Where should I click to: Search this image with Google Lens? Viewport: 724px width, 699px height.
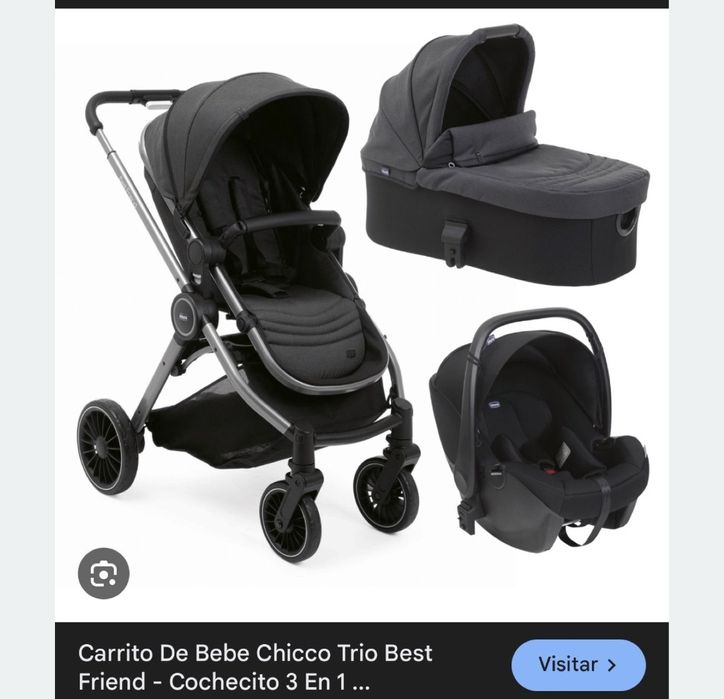104,573
